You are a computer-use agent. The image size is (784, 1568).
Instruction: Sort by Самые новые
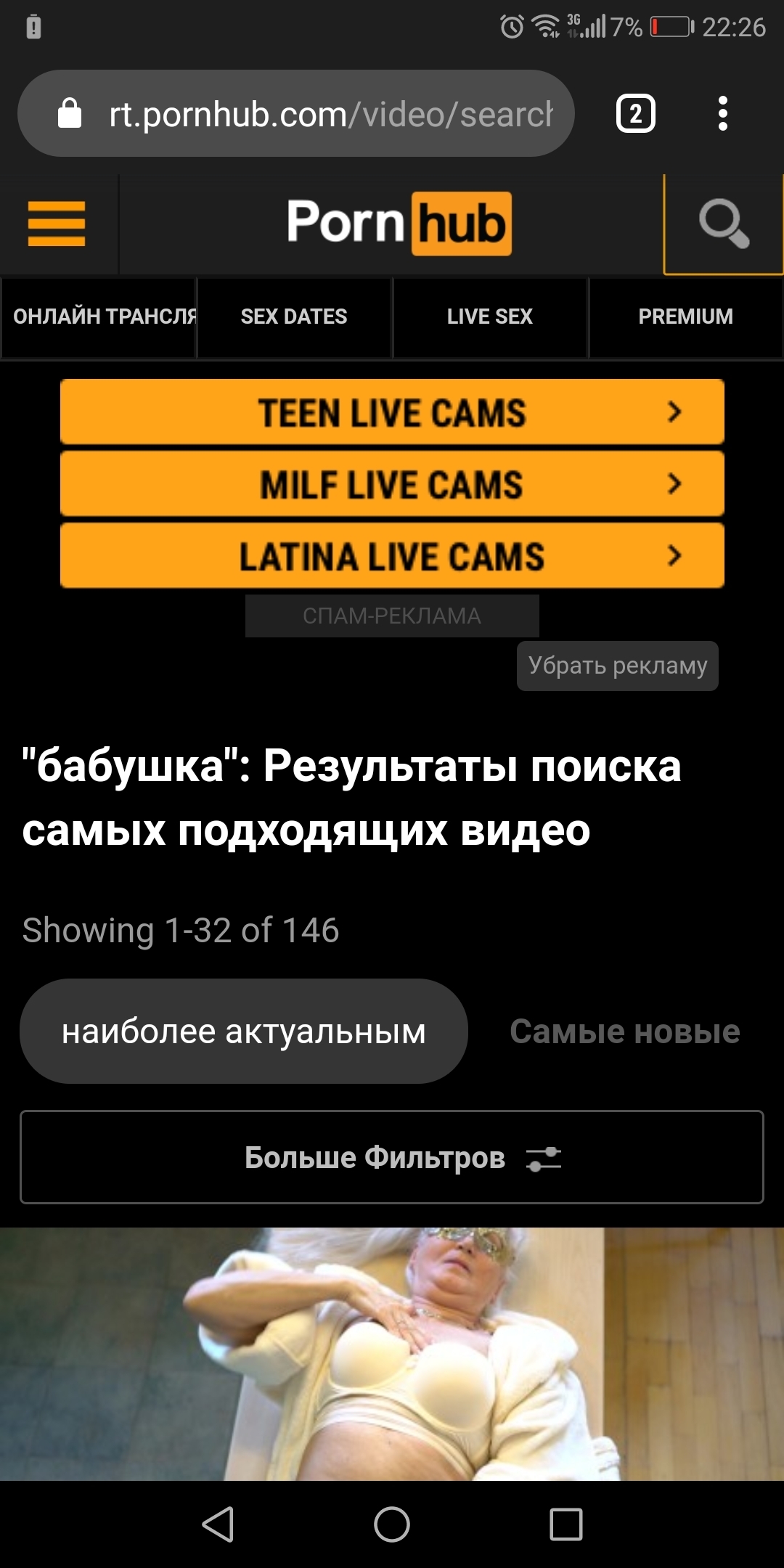[x=624, y=1032]
